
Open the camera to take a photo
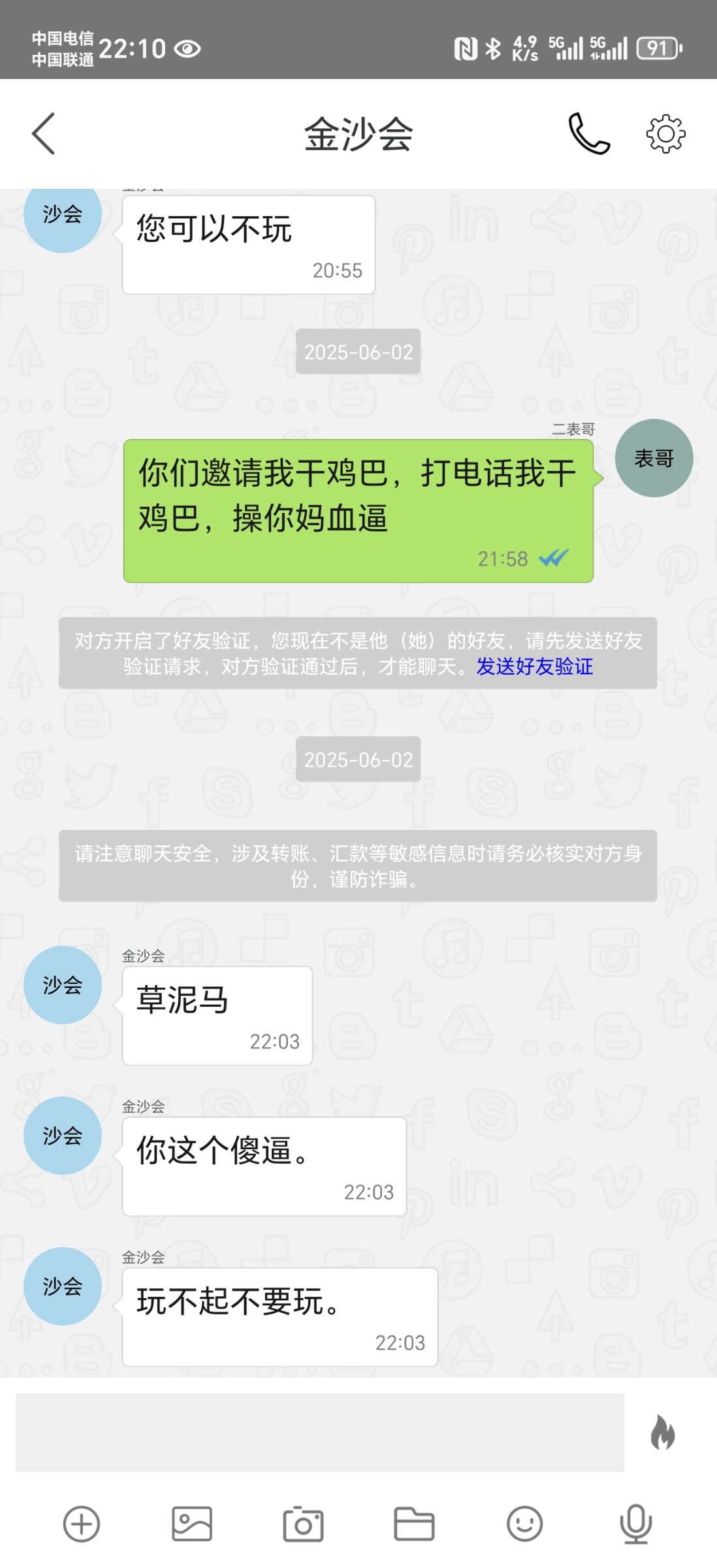(x=303, y=1524)
